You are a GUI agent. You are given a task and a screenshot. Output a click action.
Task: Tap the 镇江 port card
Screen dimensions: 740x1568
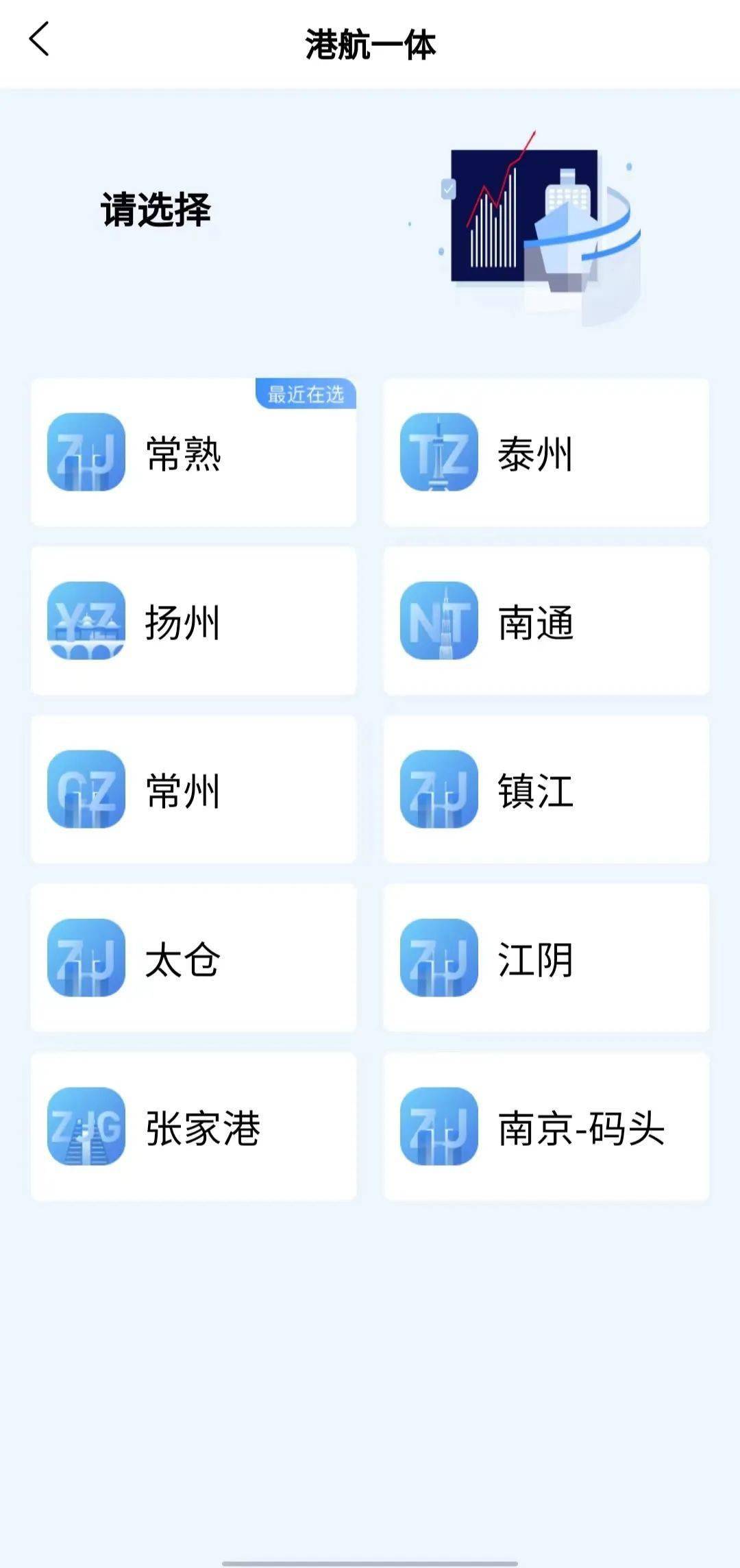[x=545, y=789]
